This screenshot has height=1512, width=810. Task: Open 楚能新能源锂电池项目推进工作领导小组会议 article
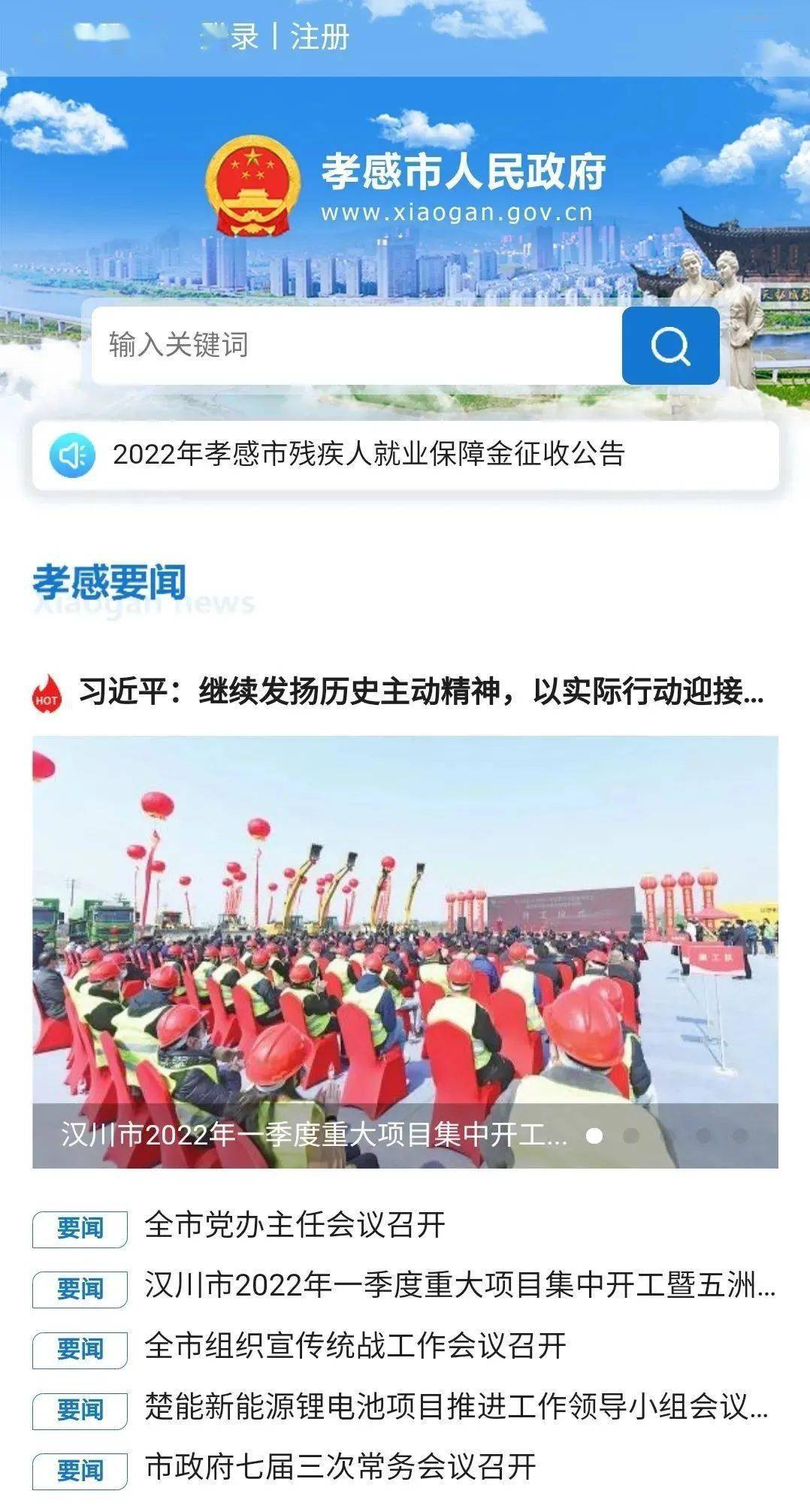point(457,1405)
